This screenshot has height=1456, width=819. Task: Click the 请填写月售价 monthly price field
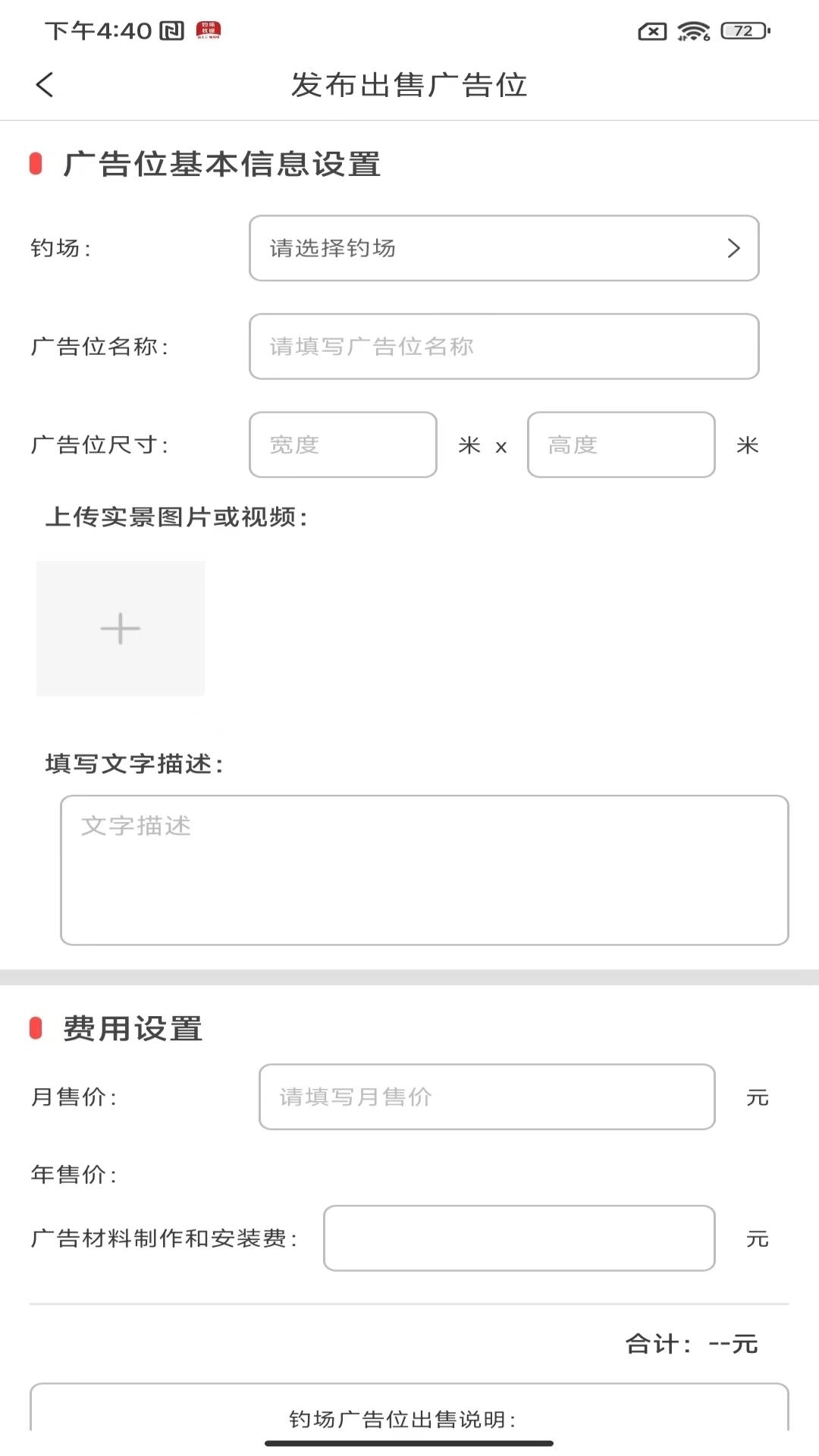click(x=486, y=1097)
